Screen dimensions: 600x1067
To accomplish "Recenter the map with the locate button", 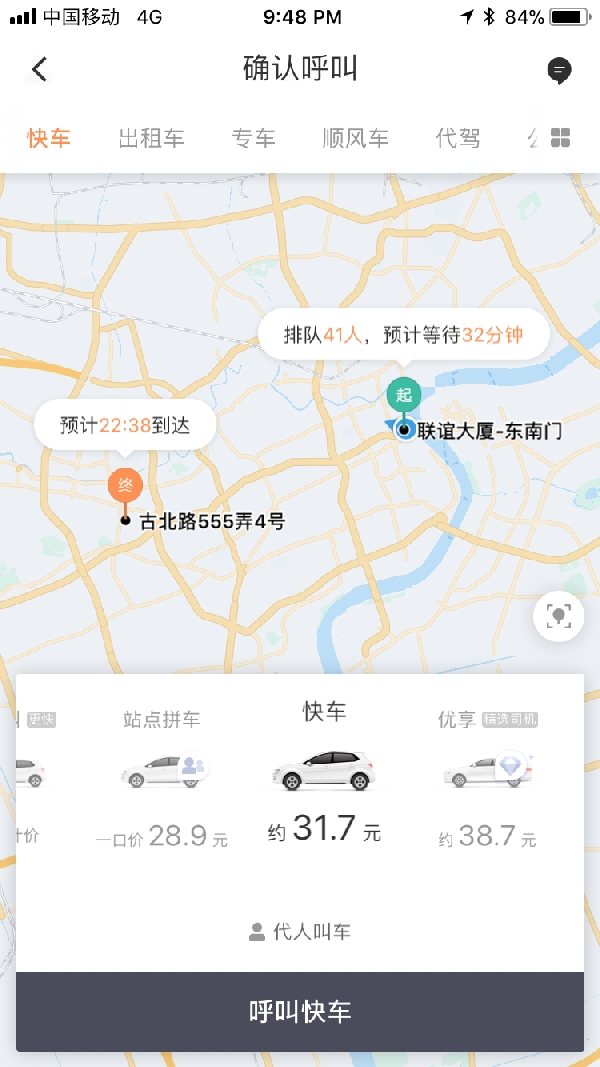I will click(x=558, y=615).
